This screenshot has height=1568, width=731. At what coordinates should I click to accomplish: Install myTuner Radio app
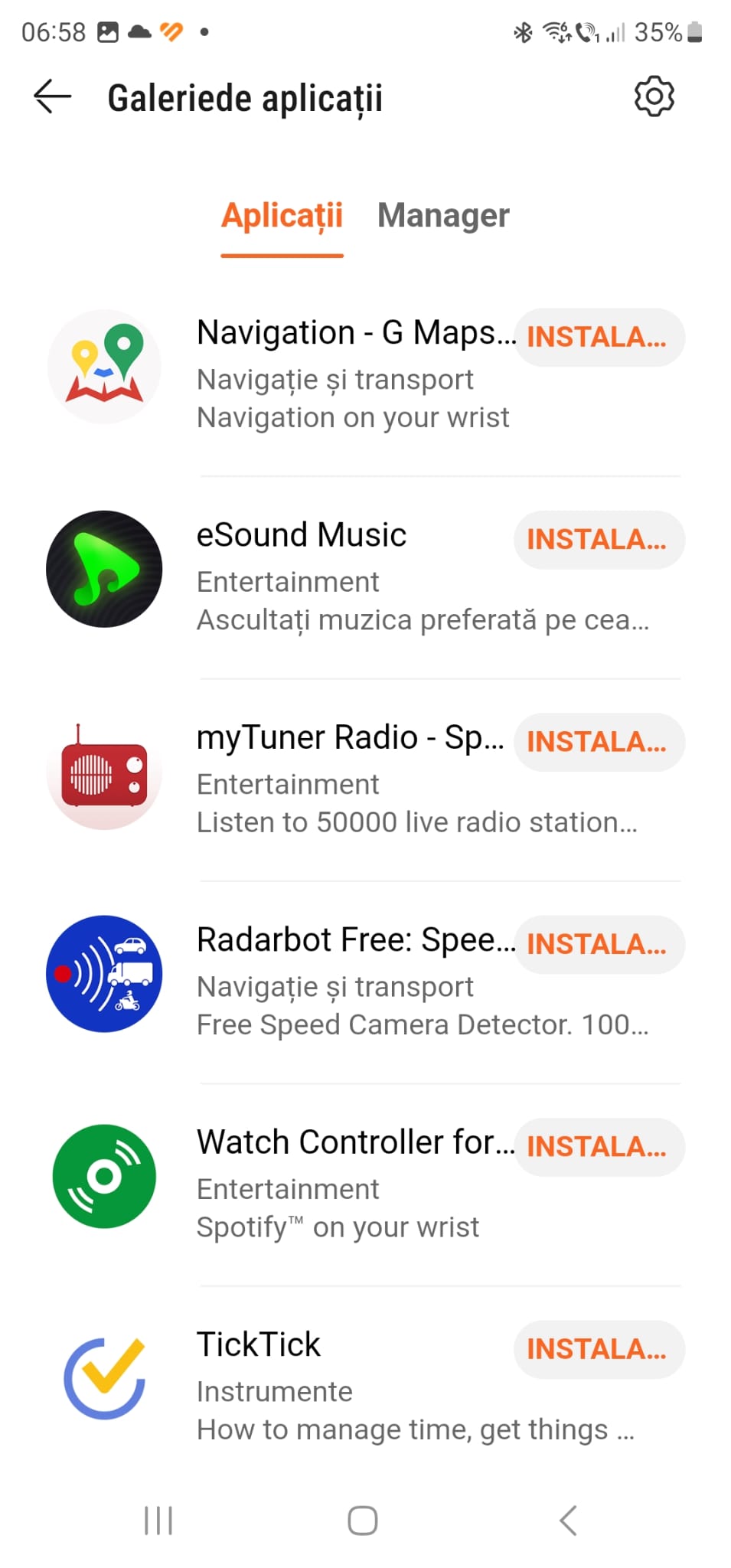point(598,742)
